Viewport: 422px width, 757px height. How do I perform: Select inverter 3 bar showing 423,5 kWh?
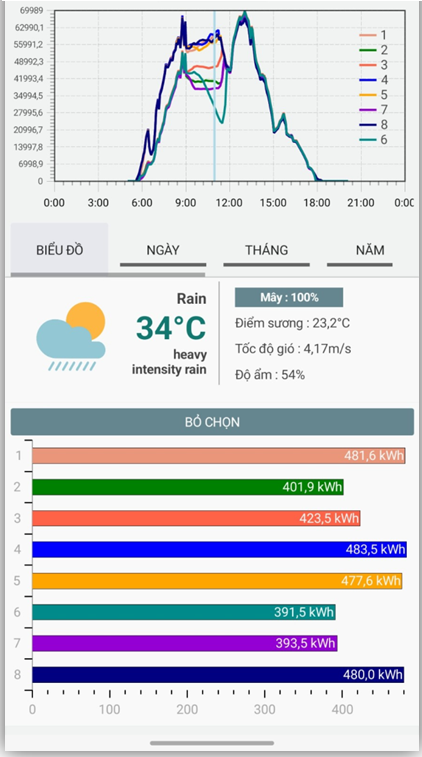click(196, 518)
